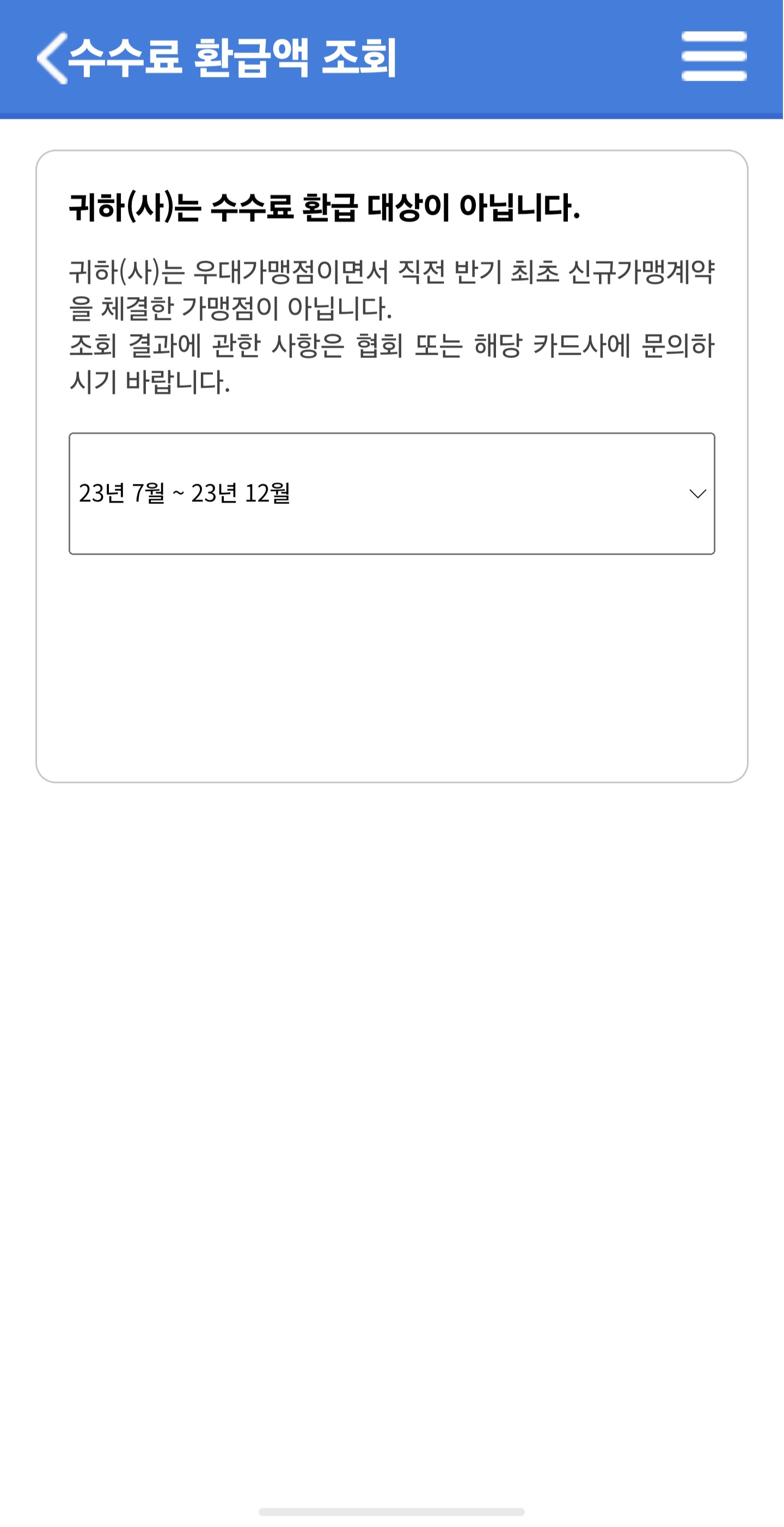Select the back navigation icon in header
Screen dimensions: 784x1527
coord(52,58)
